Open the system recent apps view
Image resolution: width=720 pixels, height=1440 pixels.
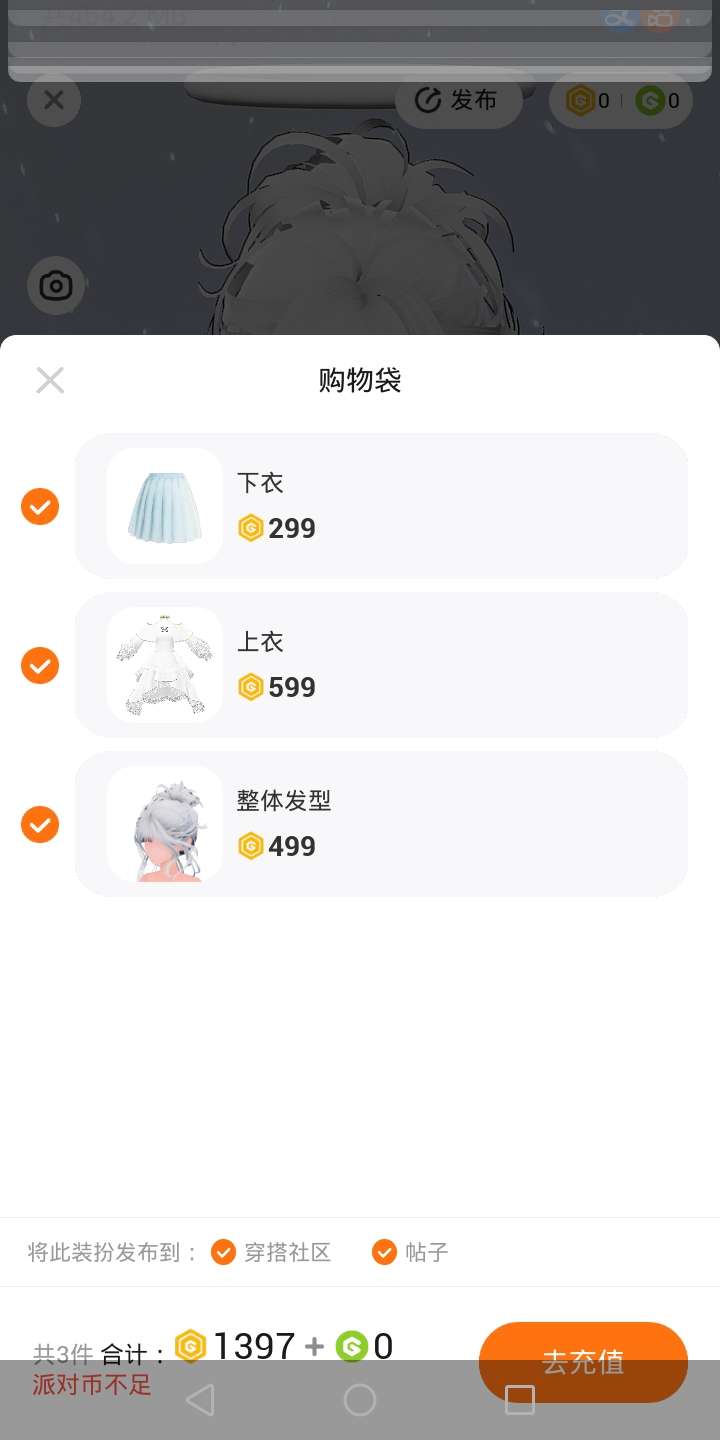click(520, 1400)
